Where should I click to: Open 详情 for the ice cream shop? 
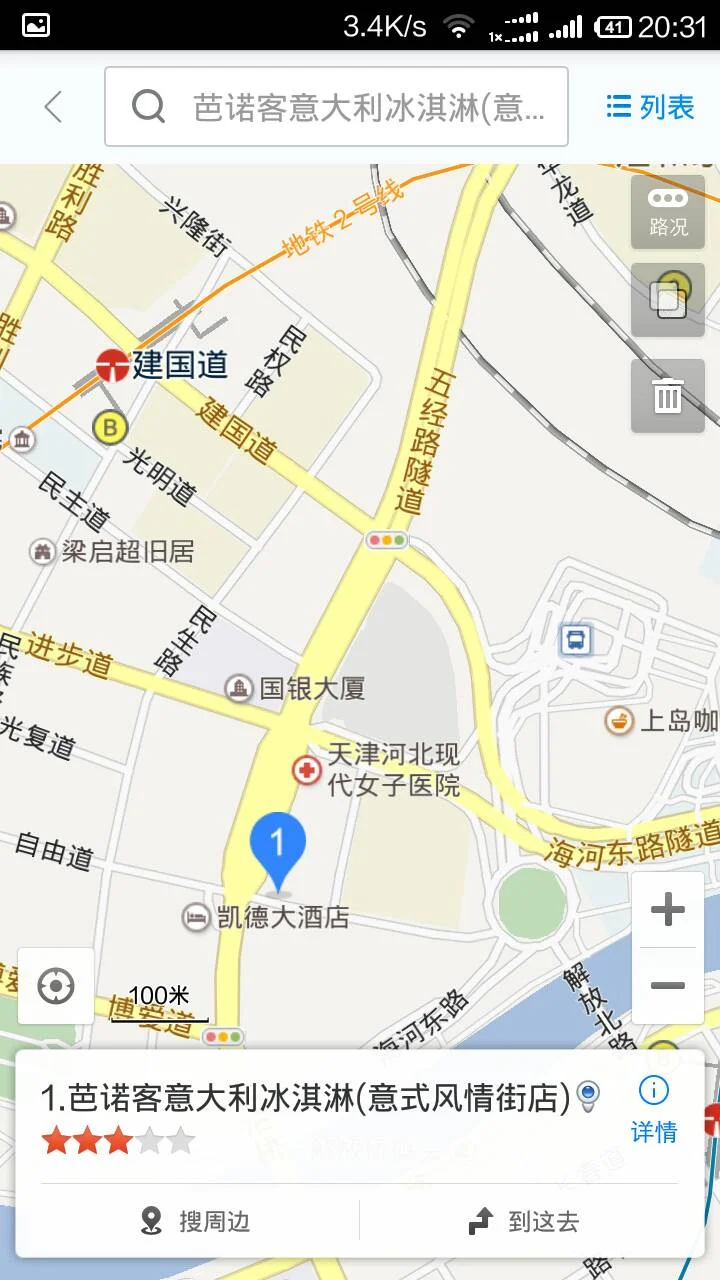(x=655, y=1133)
